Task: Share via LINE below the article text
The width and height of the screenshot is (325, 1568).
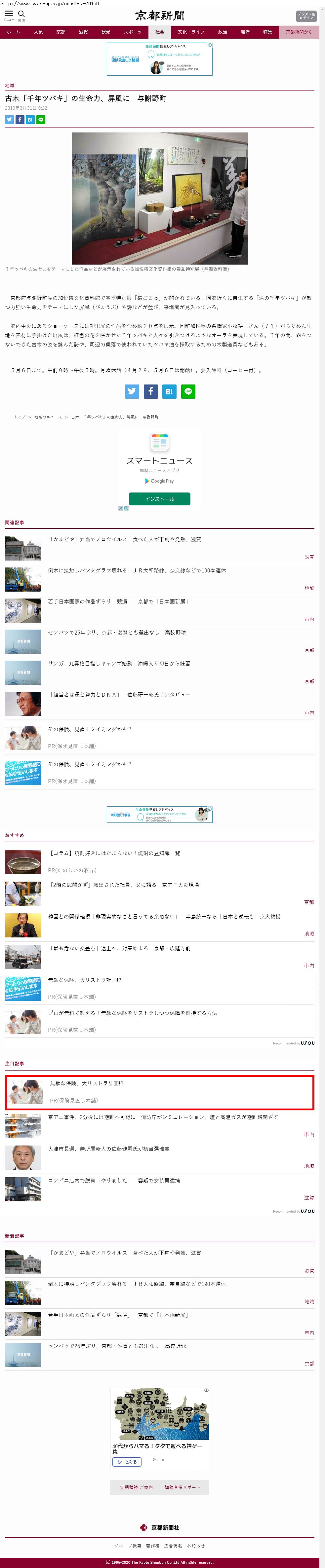Action: click(188, 391)
